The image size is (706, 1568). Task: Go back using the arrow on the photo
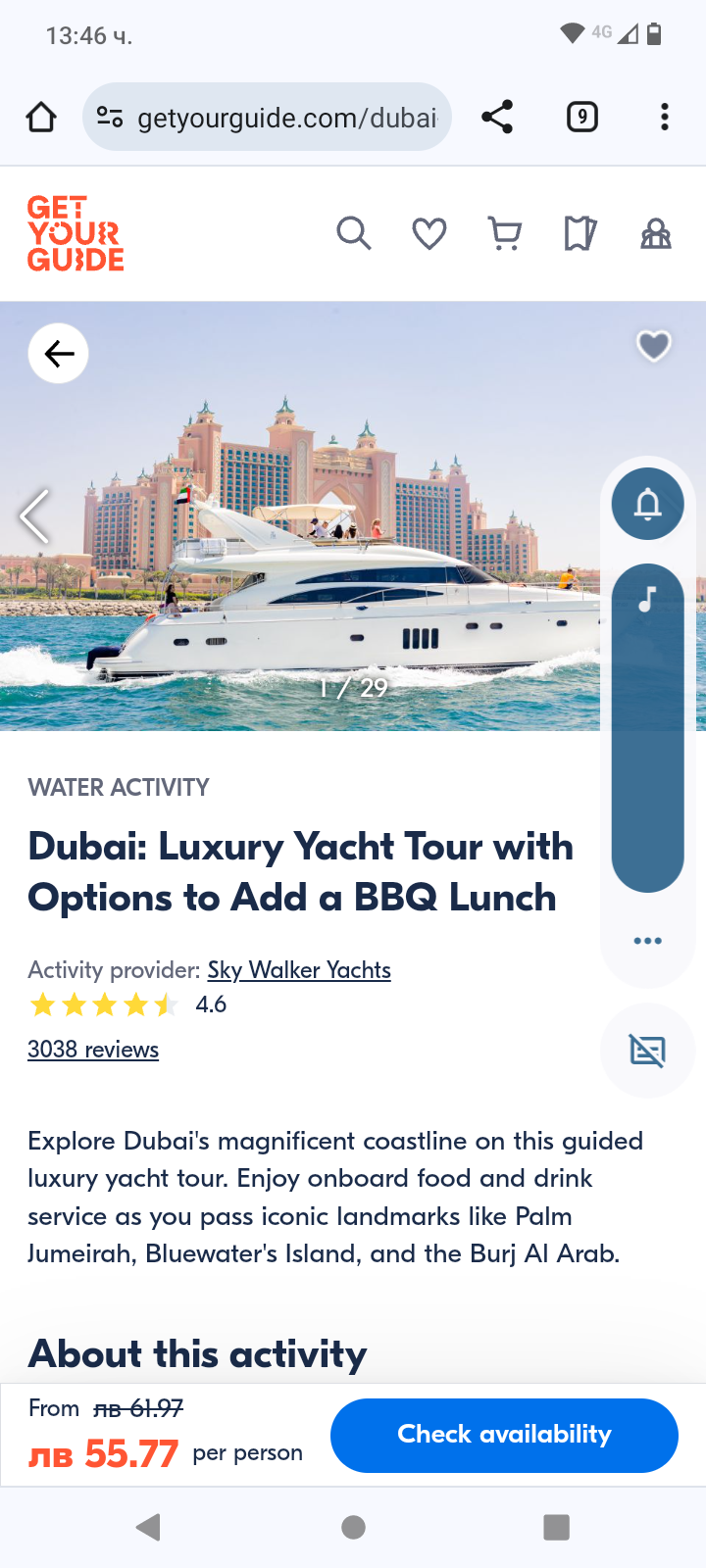pos(59,353)
